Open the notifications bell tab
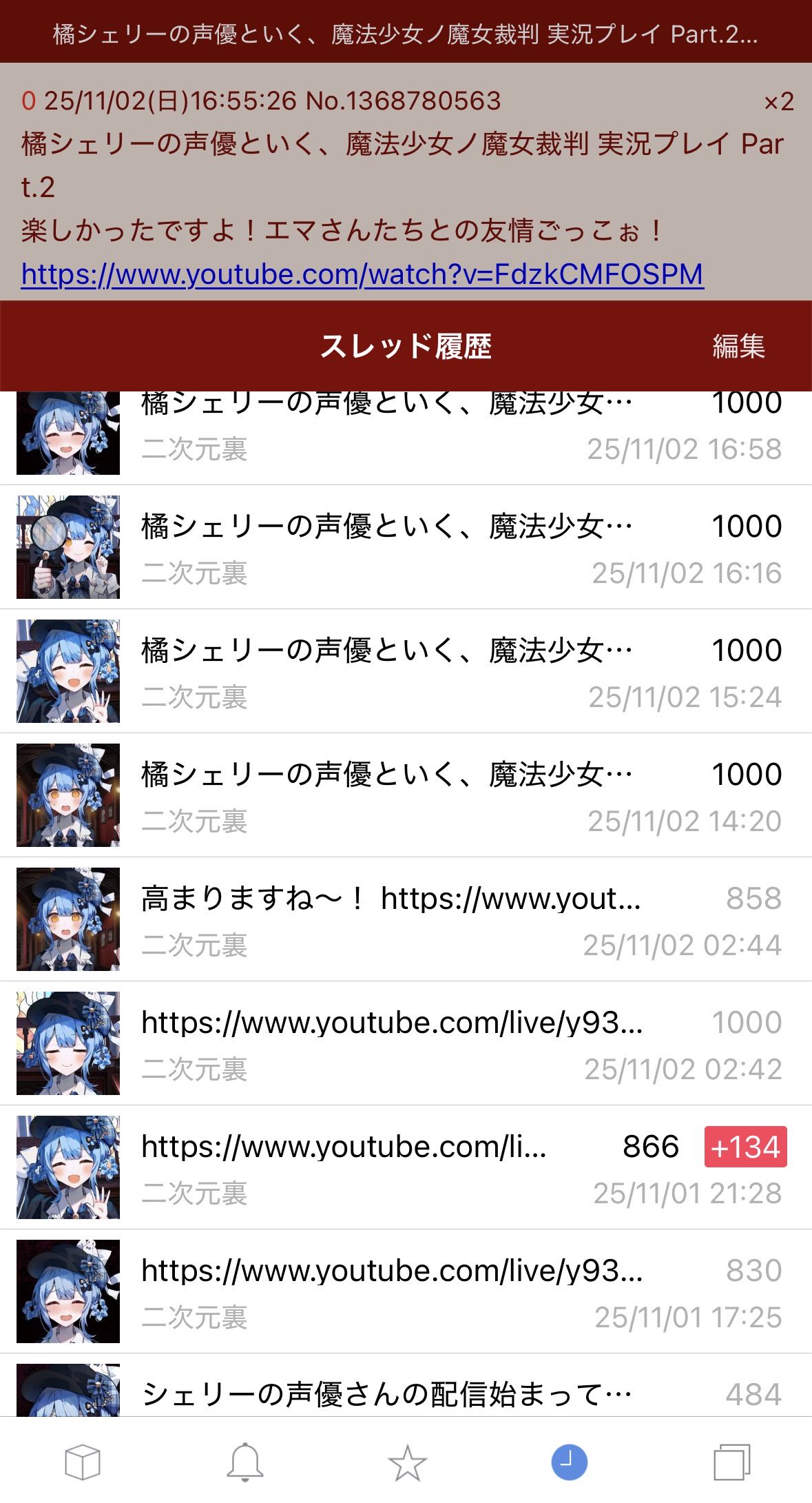812x1503 pixels. pos(245,1462)
